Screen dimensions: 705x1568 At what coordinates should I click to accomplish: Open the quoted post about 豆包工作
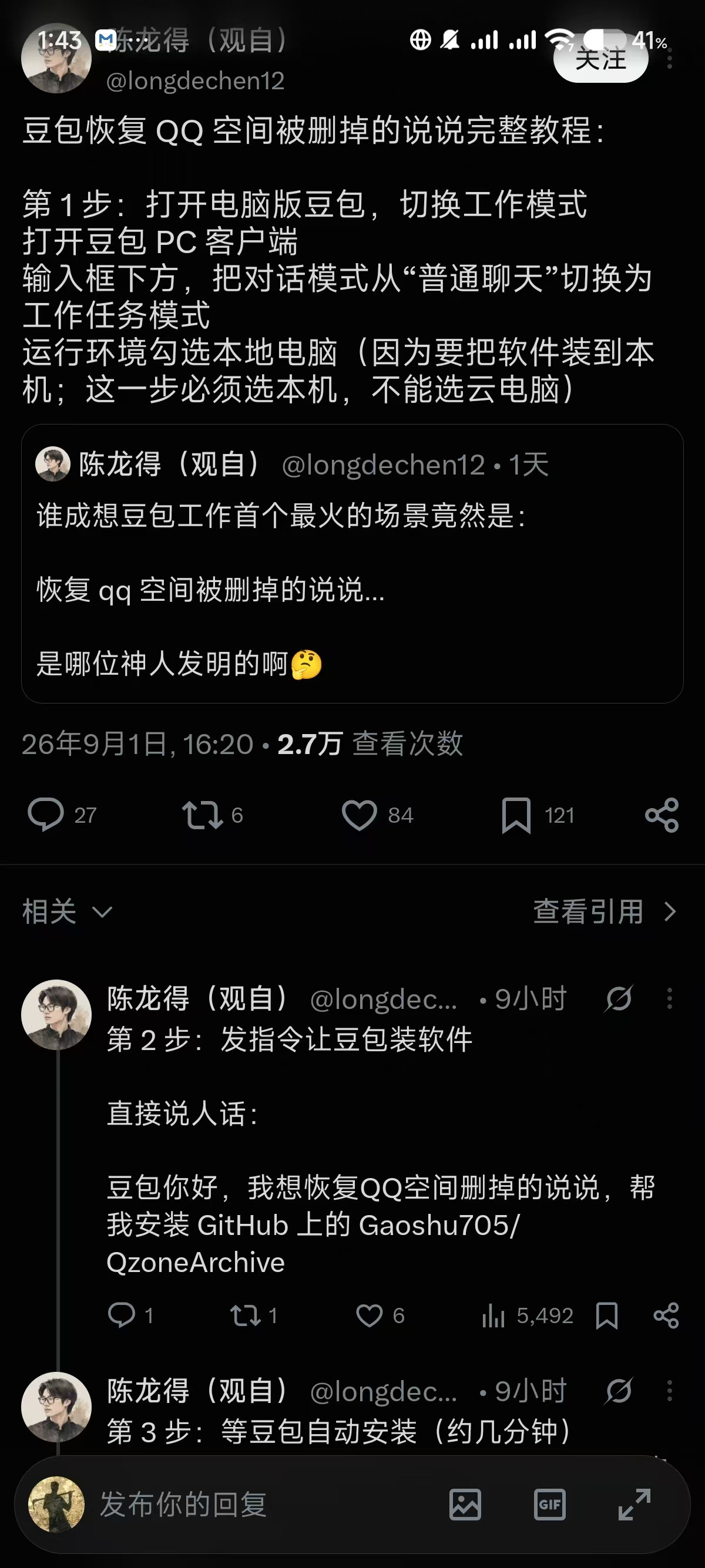[x=352, y=564]
